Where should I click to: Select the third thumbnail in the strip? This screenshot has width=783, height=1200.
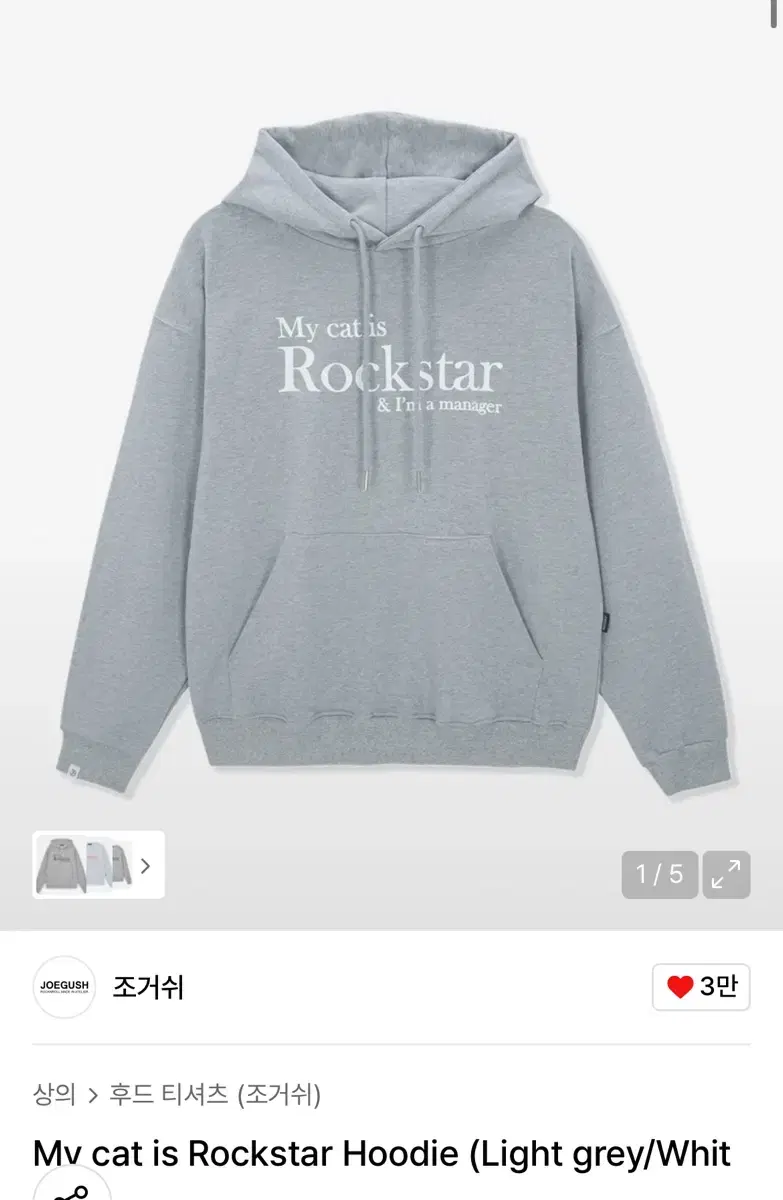click(122, 864)
